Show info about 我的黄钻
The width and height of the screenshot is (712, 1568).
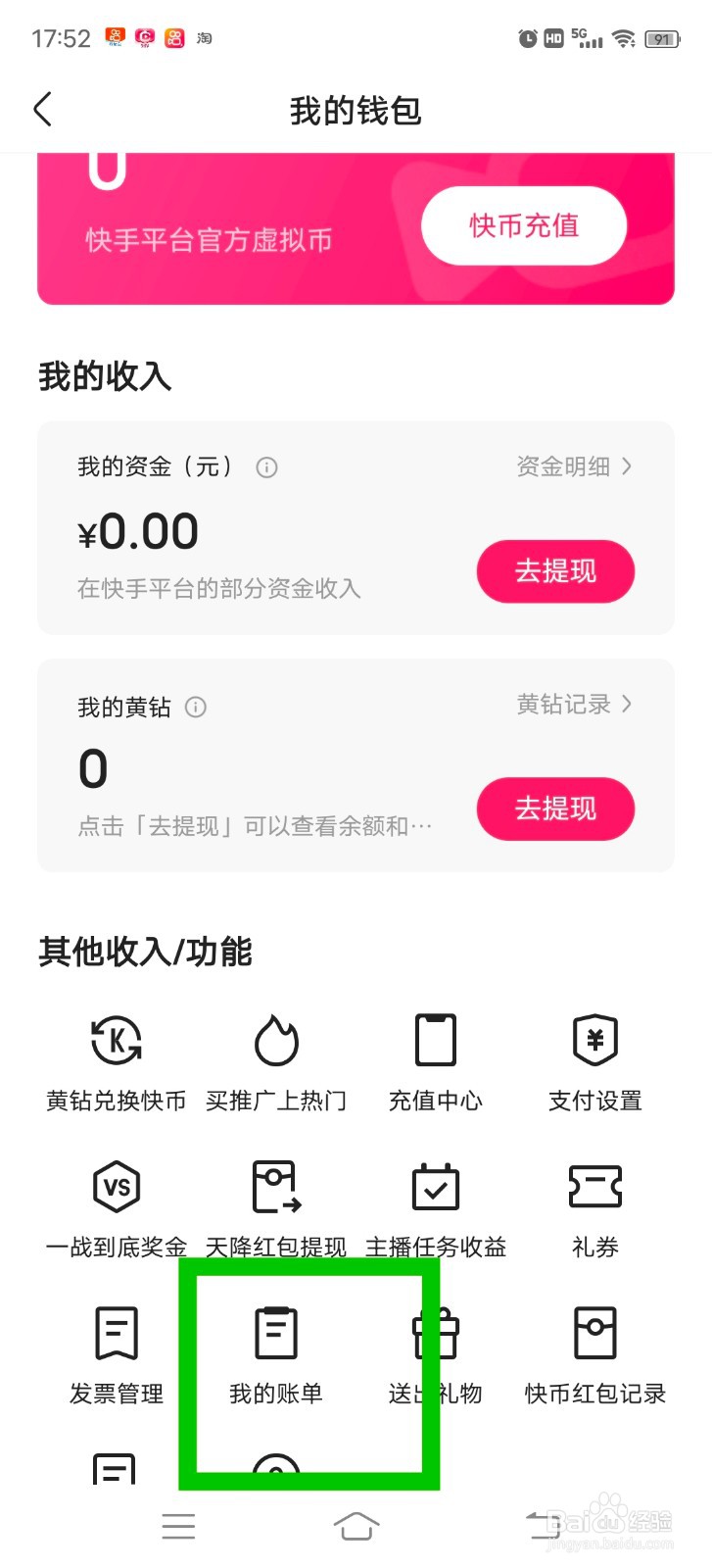point(196,707)
